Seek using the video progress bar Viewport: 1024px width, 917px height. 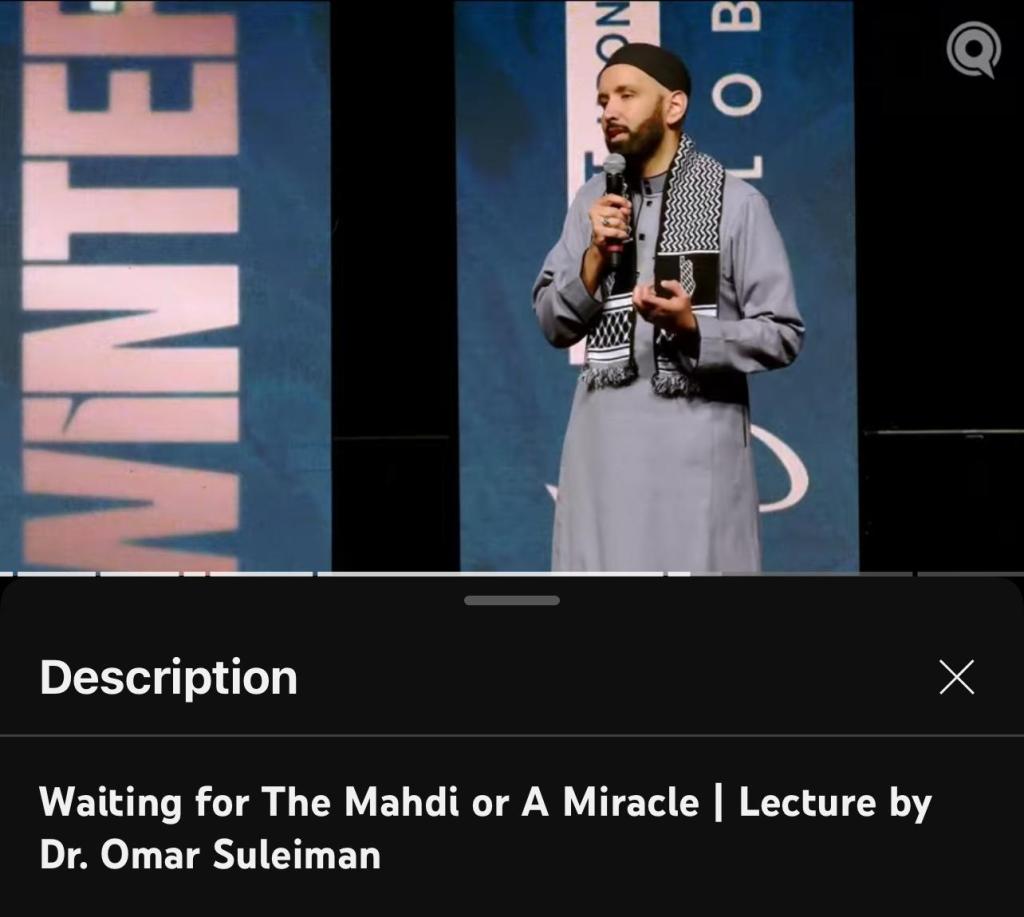coord(512,574)
